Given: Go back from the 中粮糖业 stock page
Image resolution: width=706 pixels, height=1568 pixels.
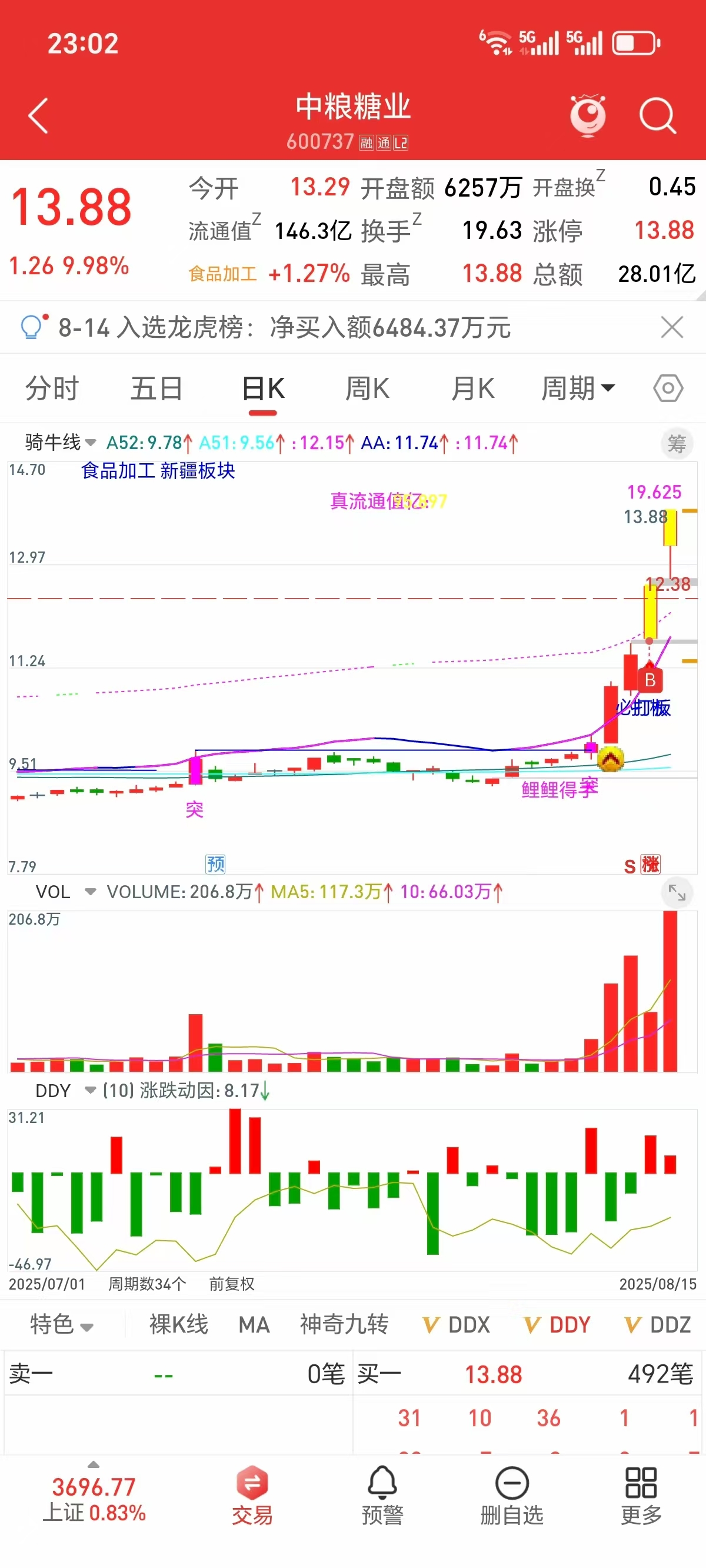Looking at the screenshot, I should point(38,115).
